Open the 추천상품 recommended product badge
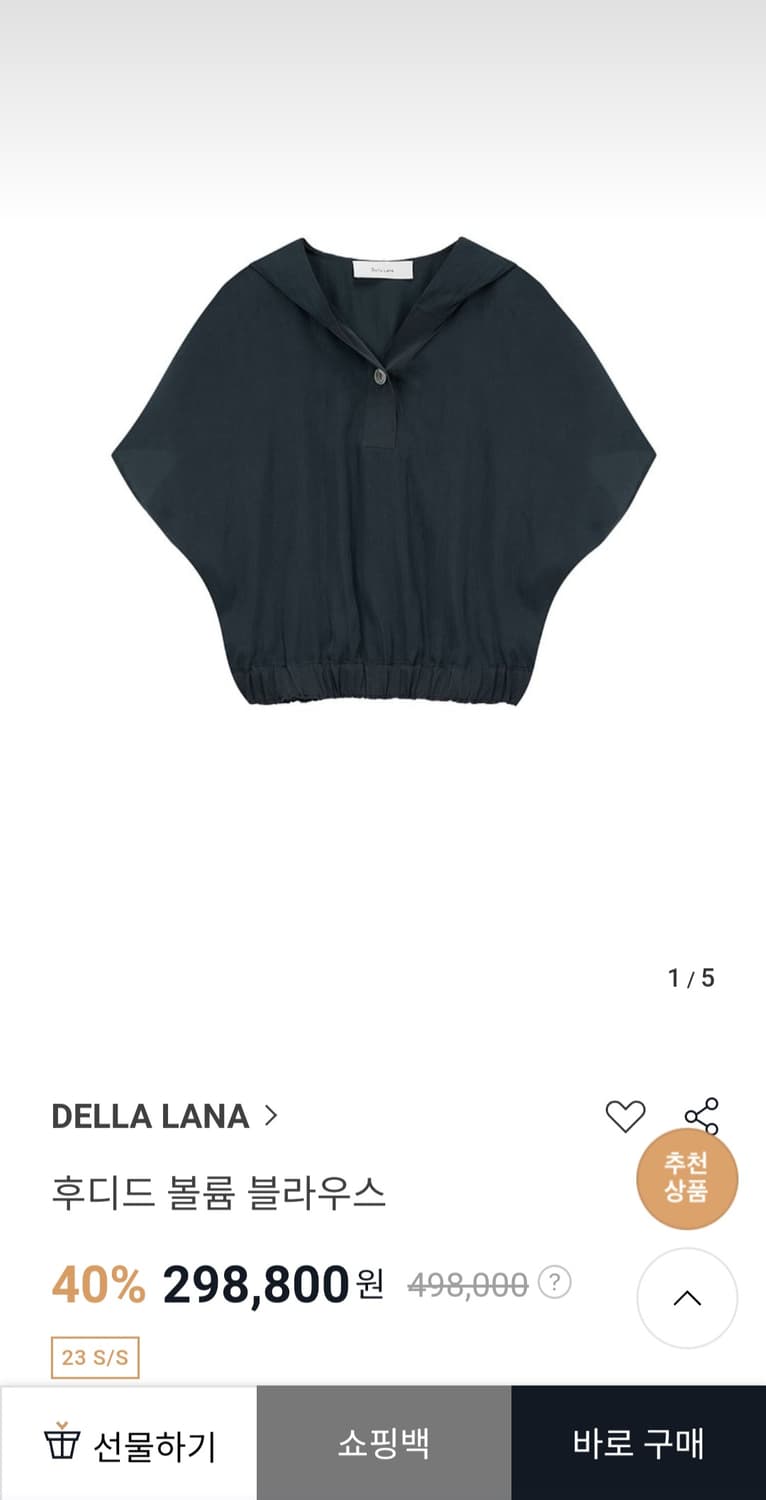766x1500 pixels. [687, 1180]
